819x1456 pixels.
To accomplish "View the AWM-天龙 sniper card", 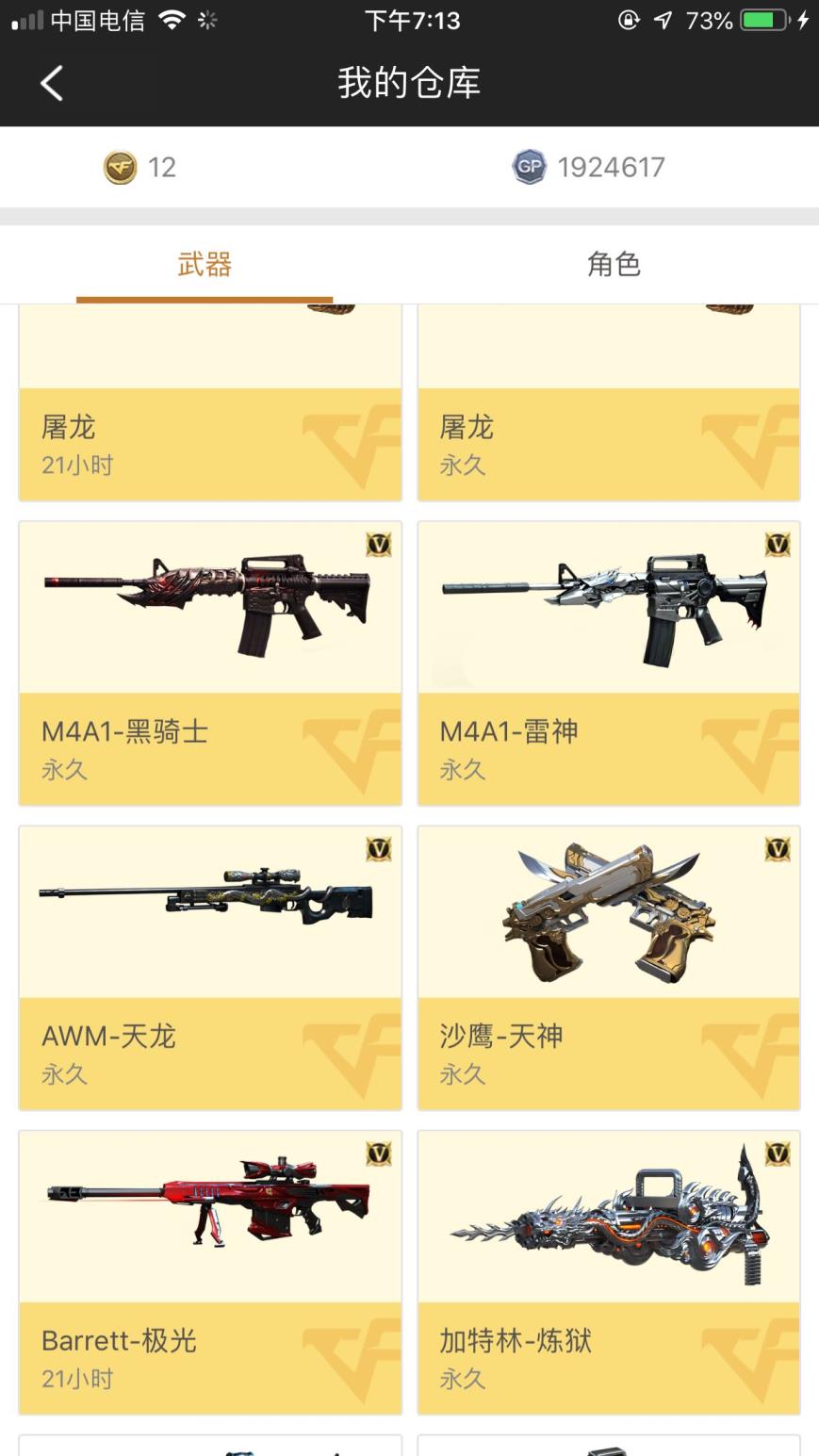I will (210, 968).
